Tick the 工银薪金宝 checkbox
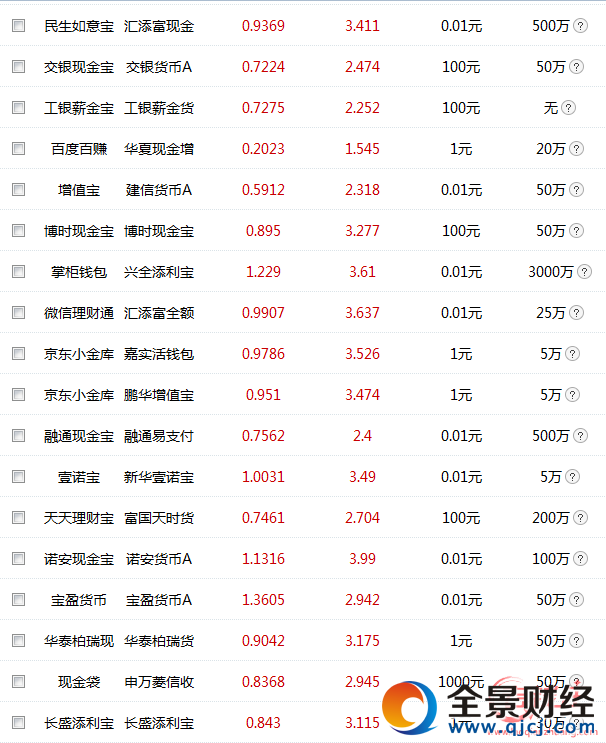Viewport: 606px width, 743px height. 18,108
